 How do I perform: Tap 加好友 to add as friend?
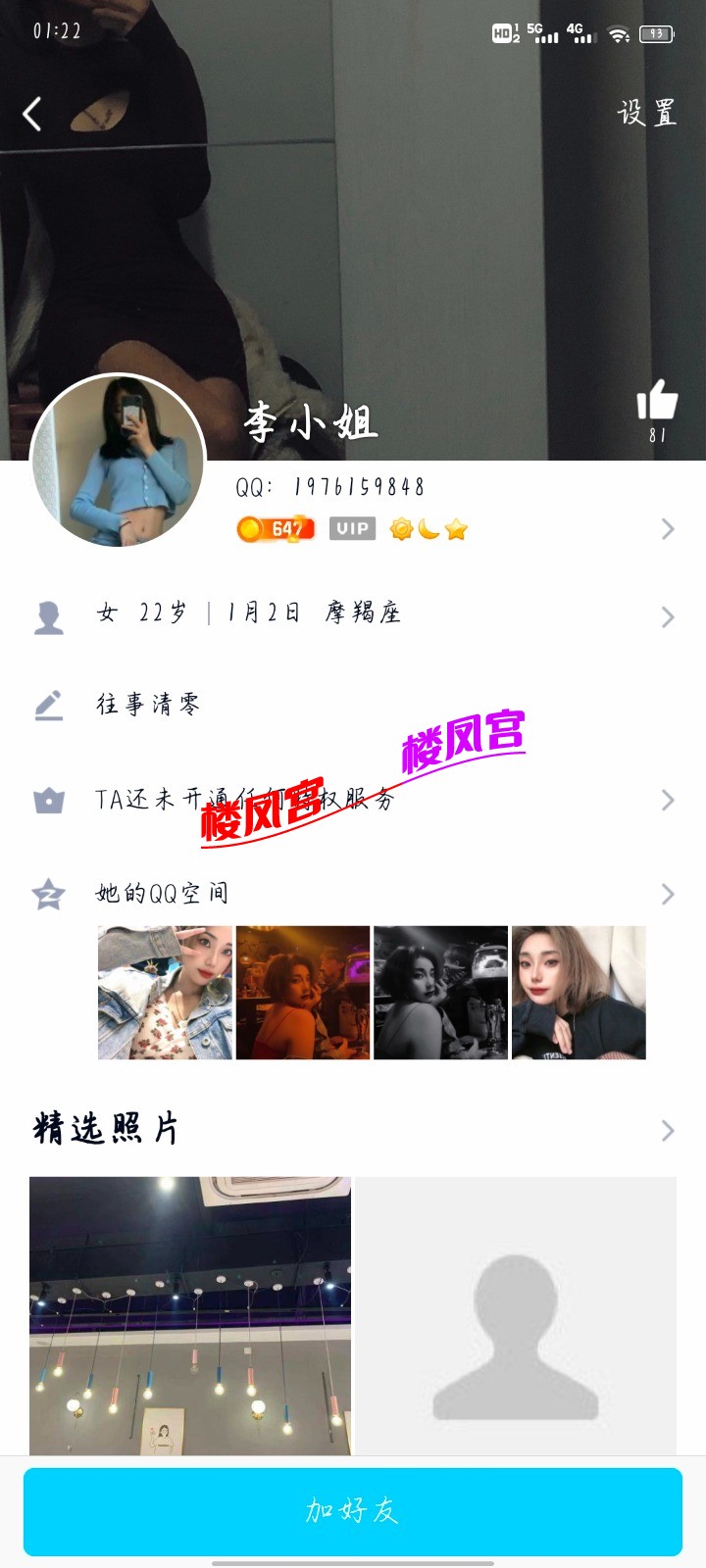pyautogui.click(x=353, y=1511)
